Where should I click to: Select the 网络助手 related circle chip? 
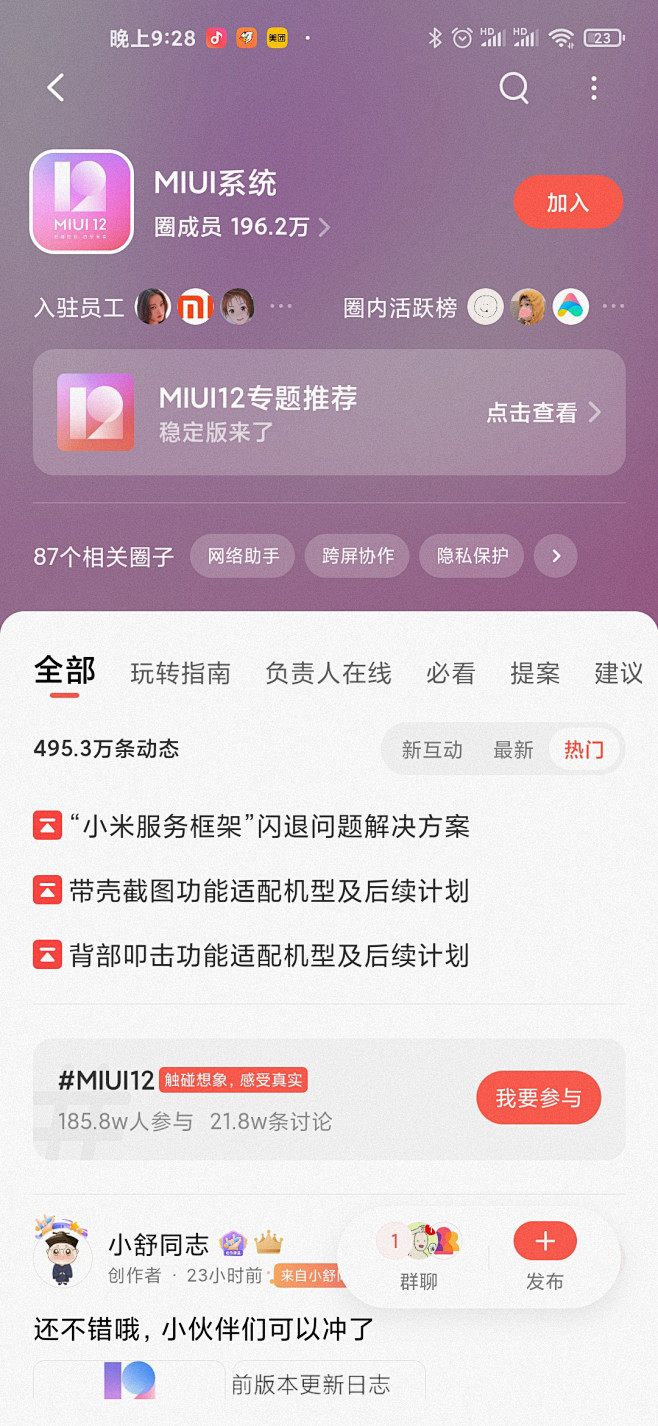[243, 556]
